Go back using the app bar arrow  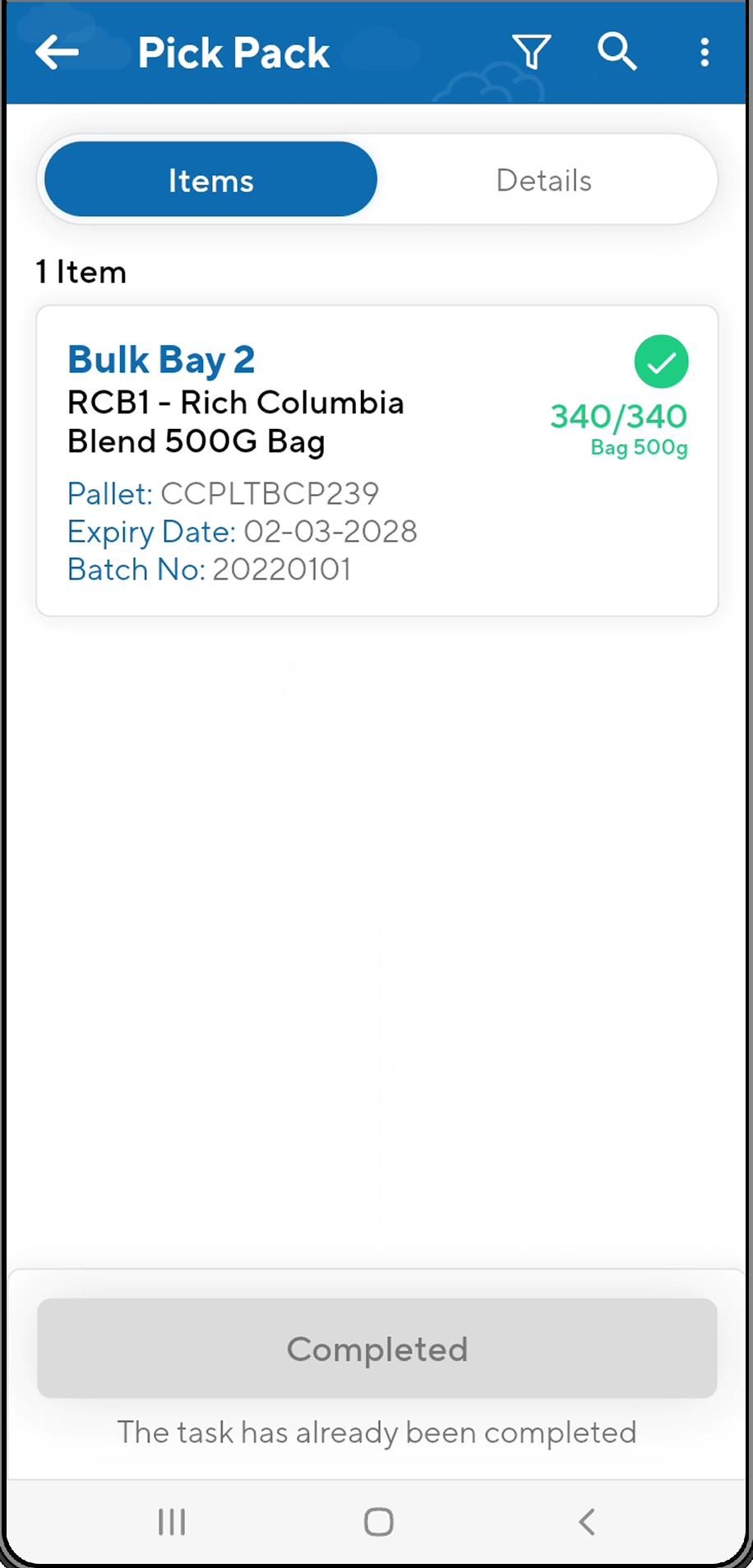pos(58,53)
